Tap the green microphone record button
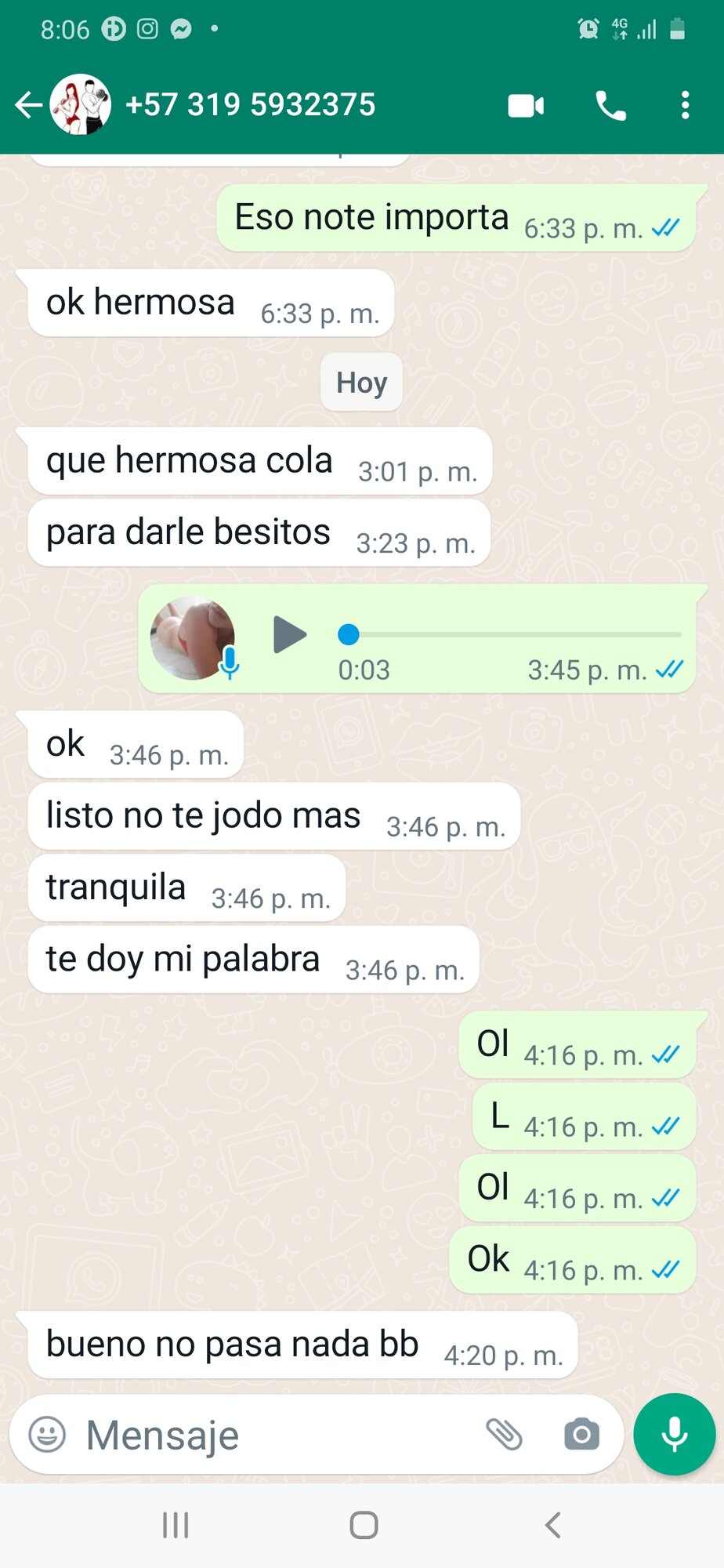This screenshot has height=1568, width=724. (674, 1435)
